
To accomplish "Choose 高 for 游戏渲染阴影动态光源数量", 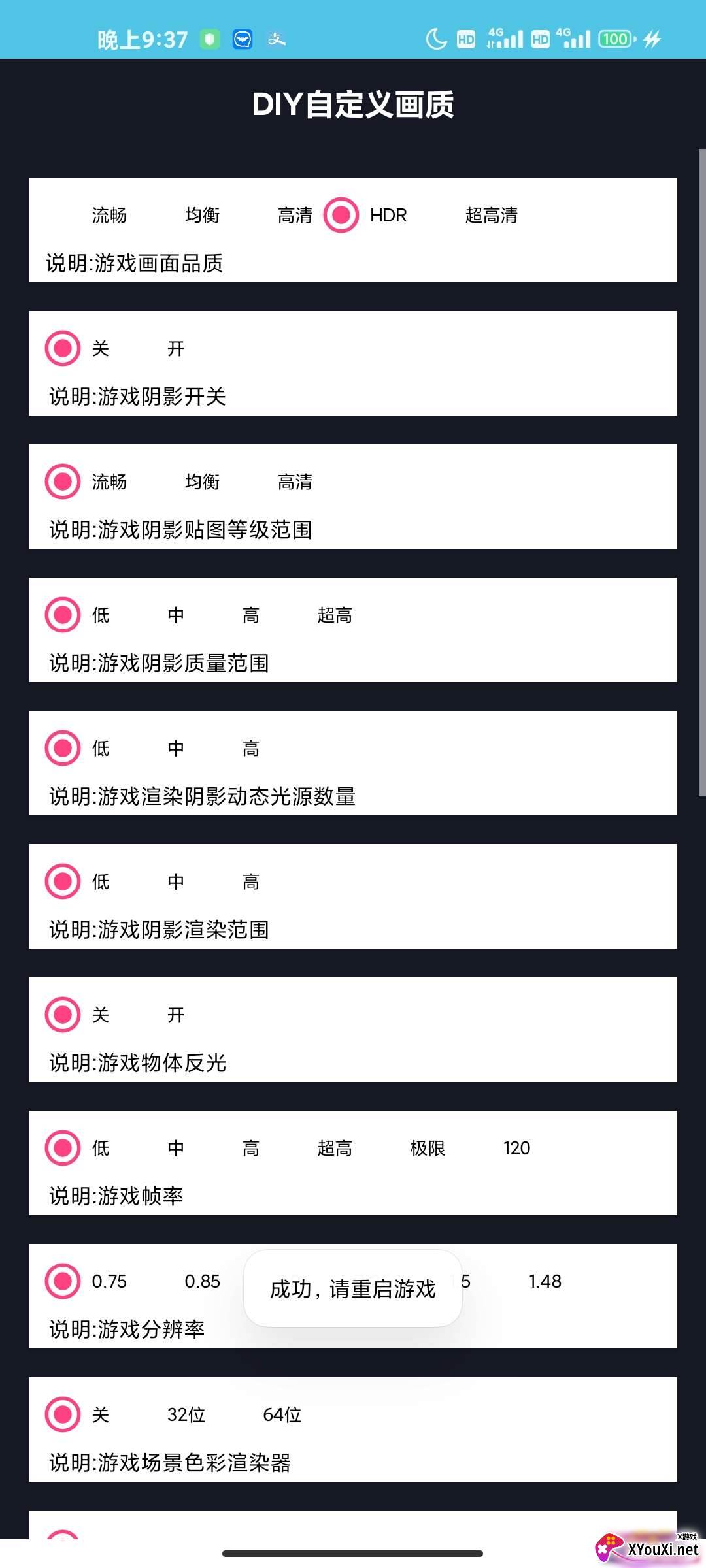I will pos(250,748).
